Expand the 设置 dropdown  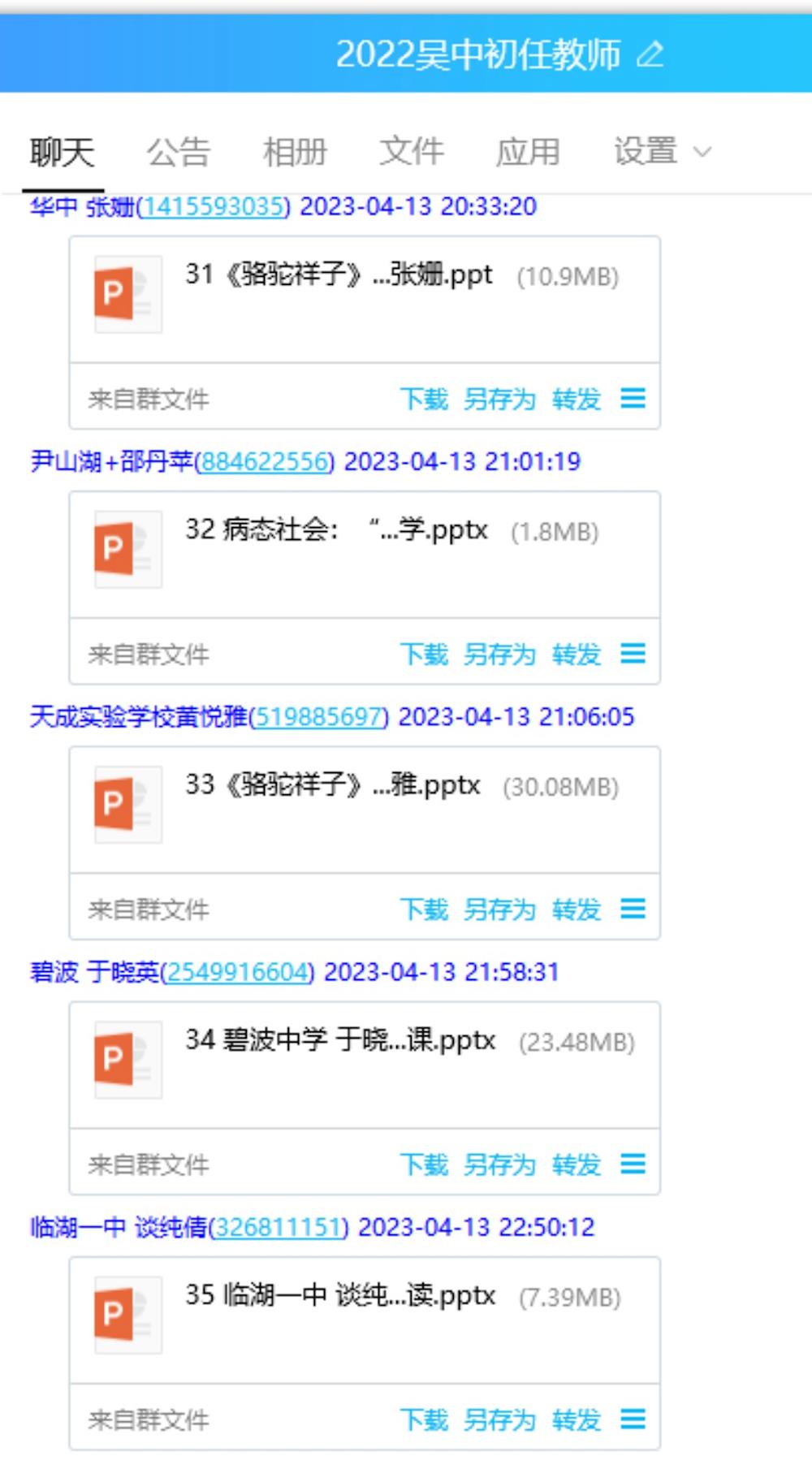pyautogui.click(x=662, y=152)
